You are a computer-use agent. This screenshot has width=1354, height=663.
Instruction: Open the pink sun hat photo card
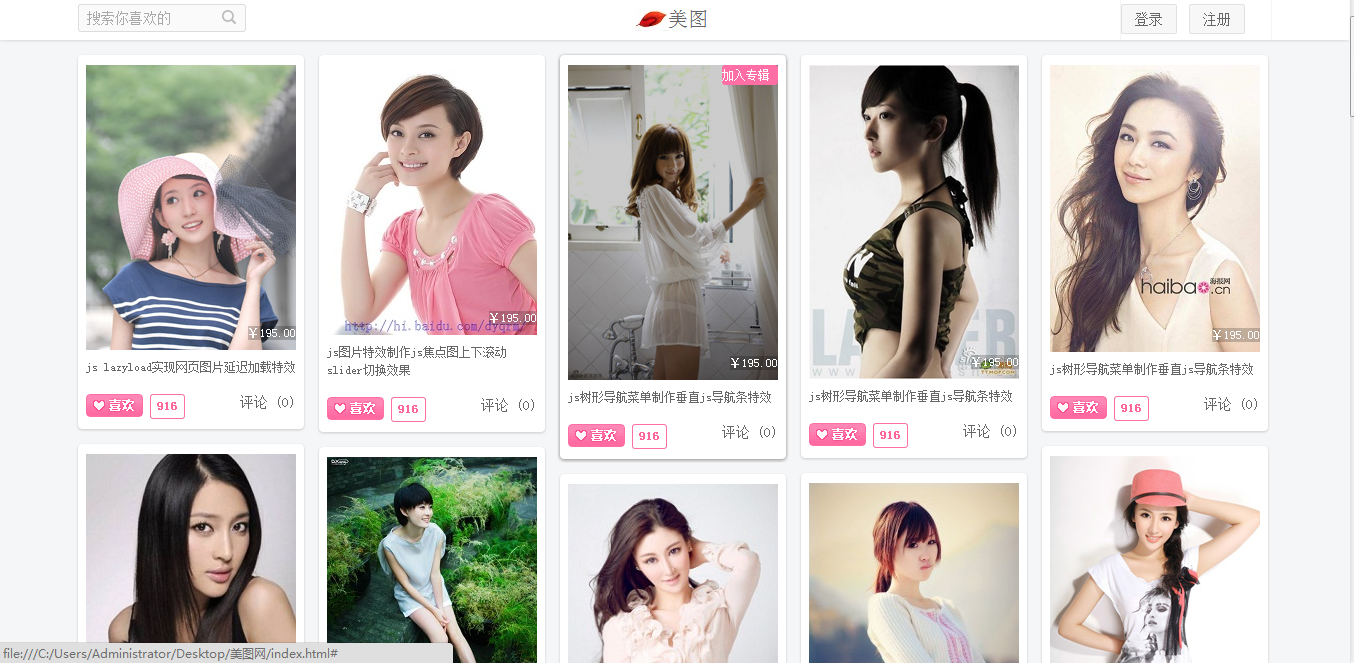(x=190, y=207)
